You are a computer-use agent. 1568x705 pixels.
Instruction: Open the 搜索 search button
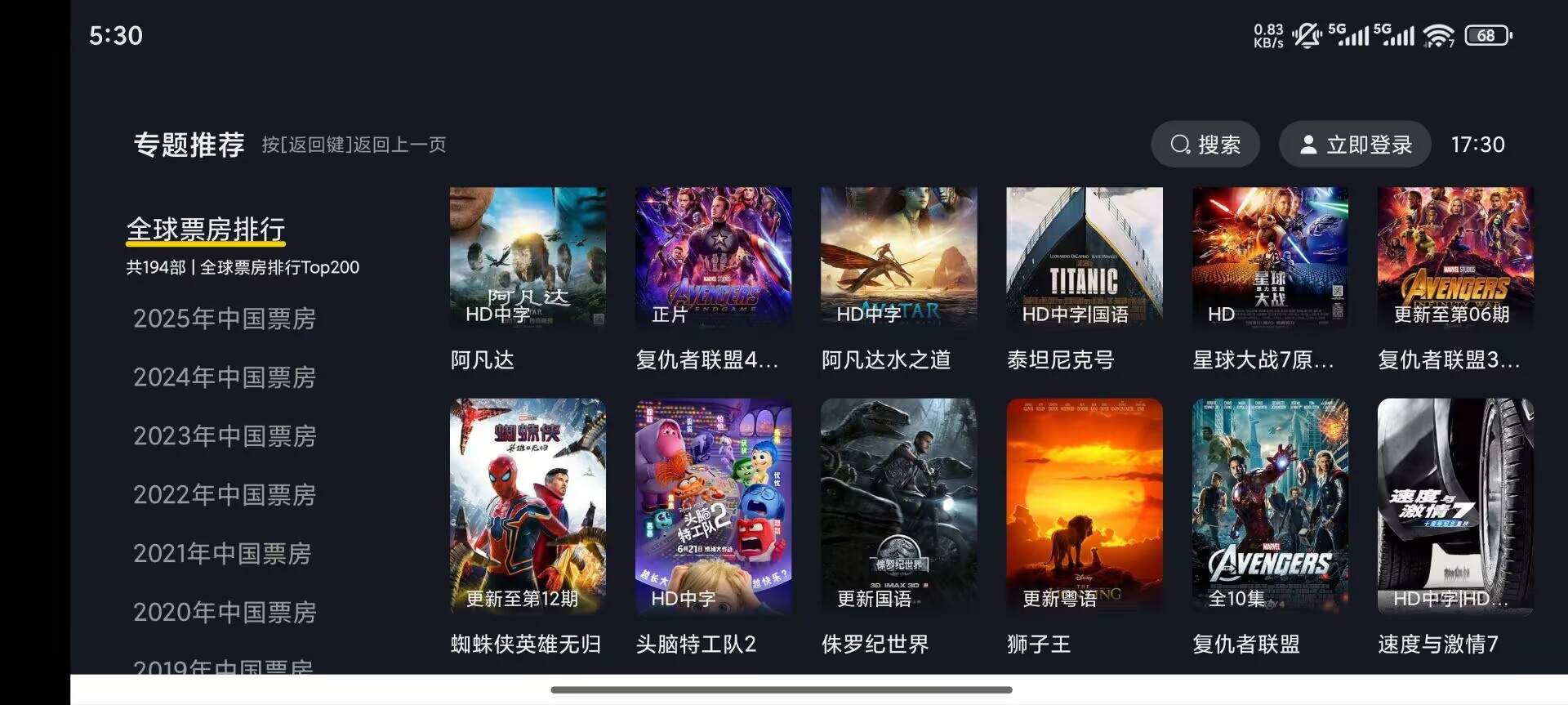click(1205, 145)
